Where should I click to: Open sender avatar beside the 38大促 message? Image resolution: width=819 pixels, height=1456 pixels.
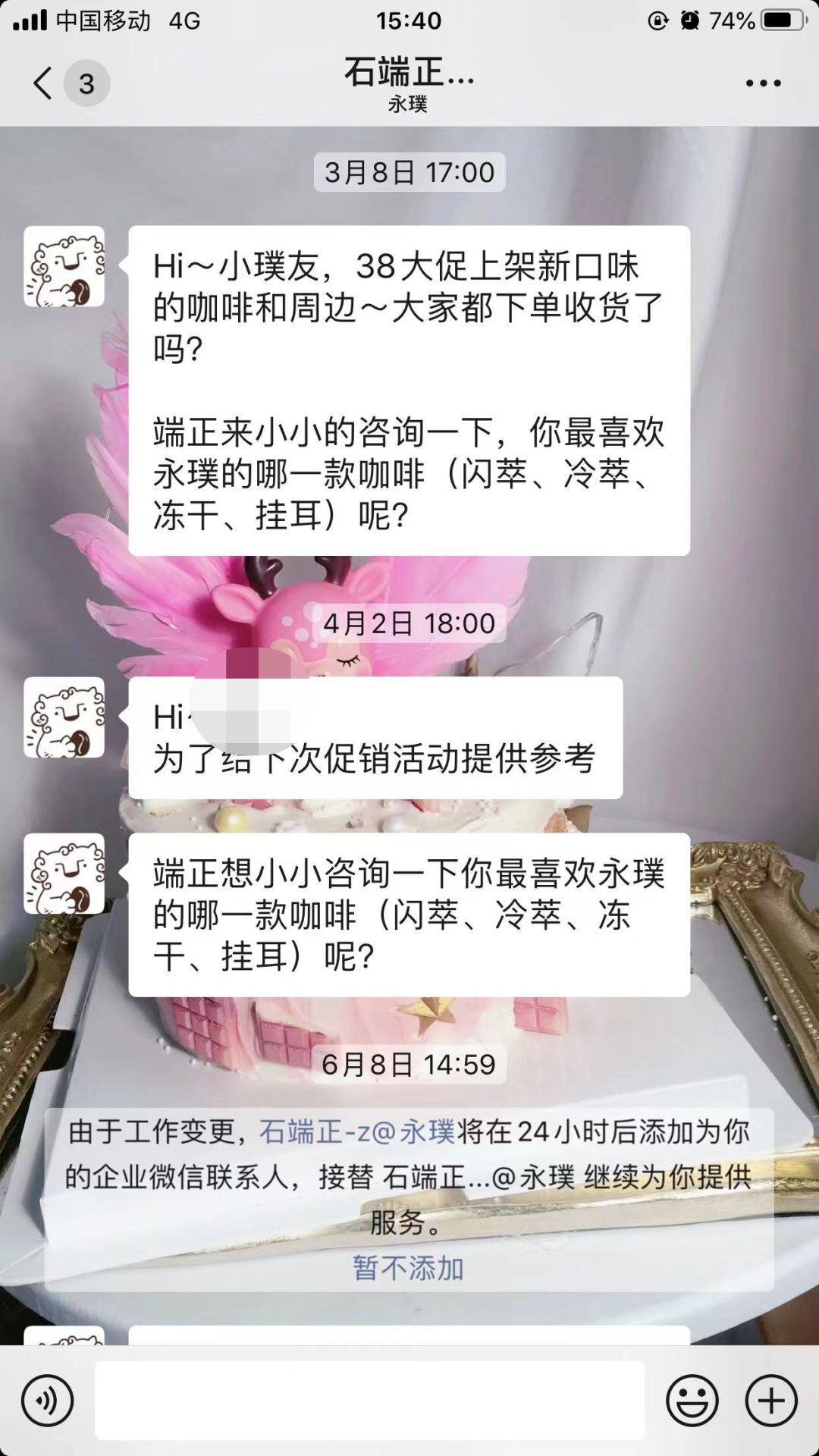64,267
